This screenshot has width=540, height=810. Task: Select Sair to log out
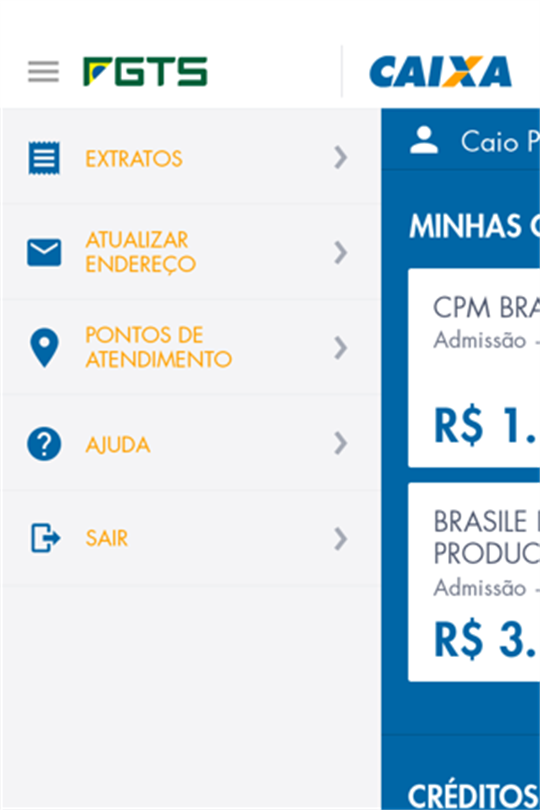click(191, 538)
